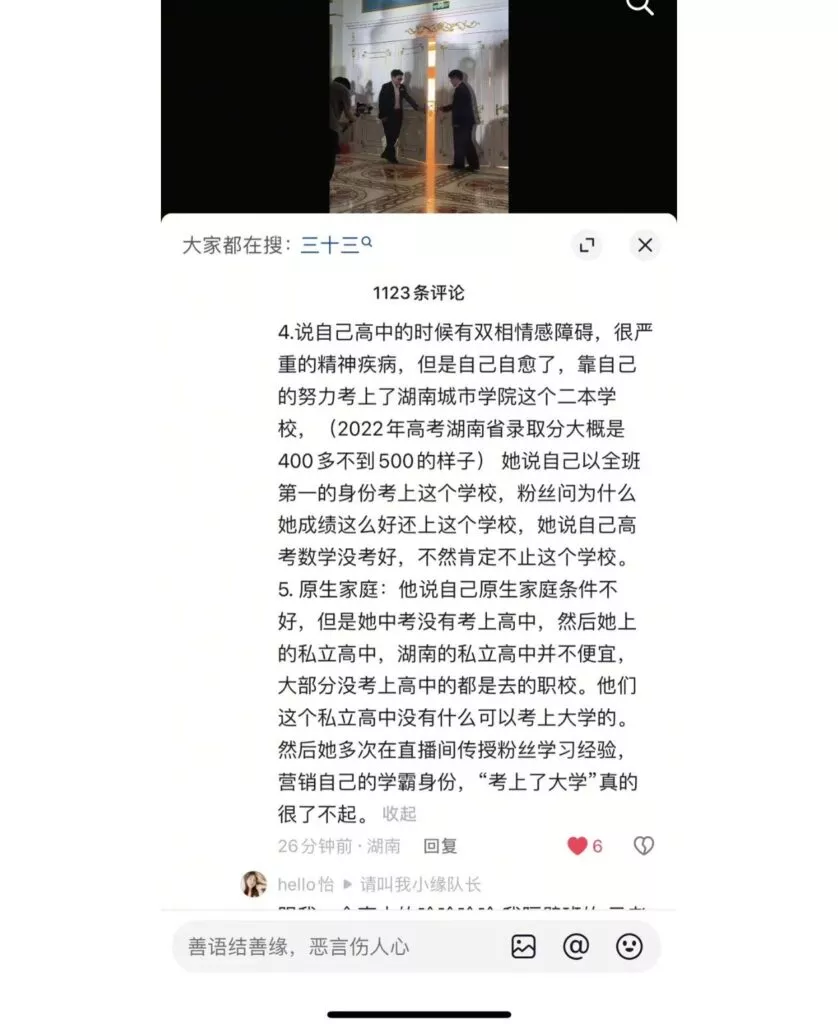
Task: Mention a user with @ icon
Action: [x=576, y=946]
